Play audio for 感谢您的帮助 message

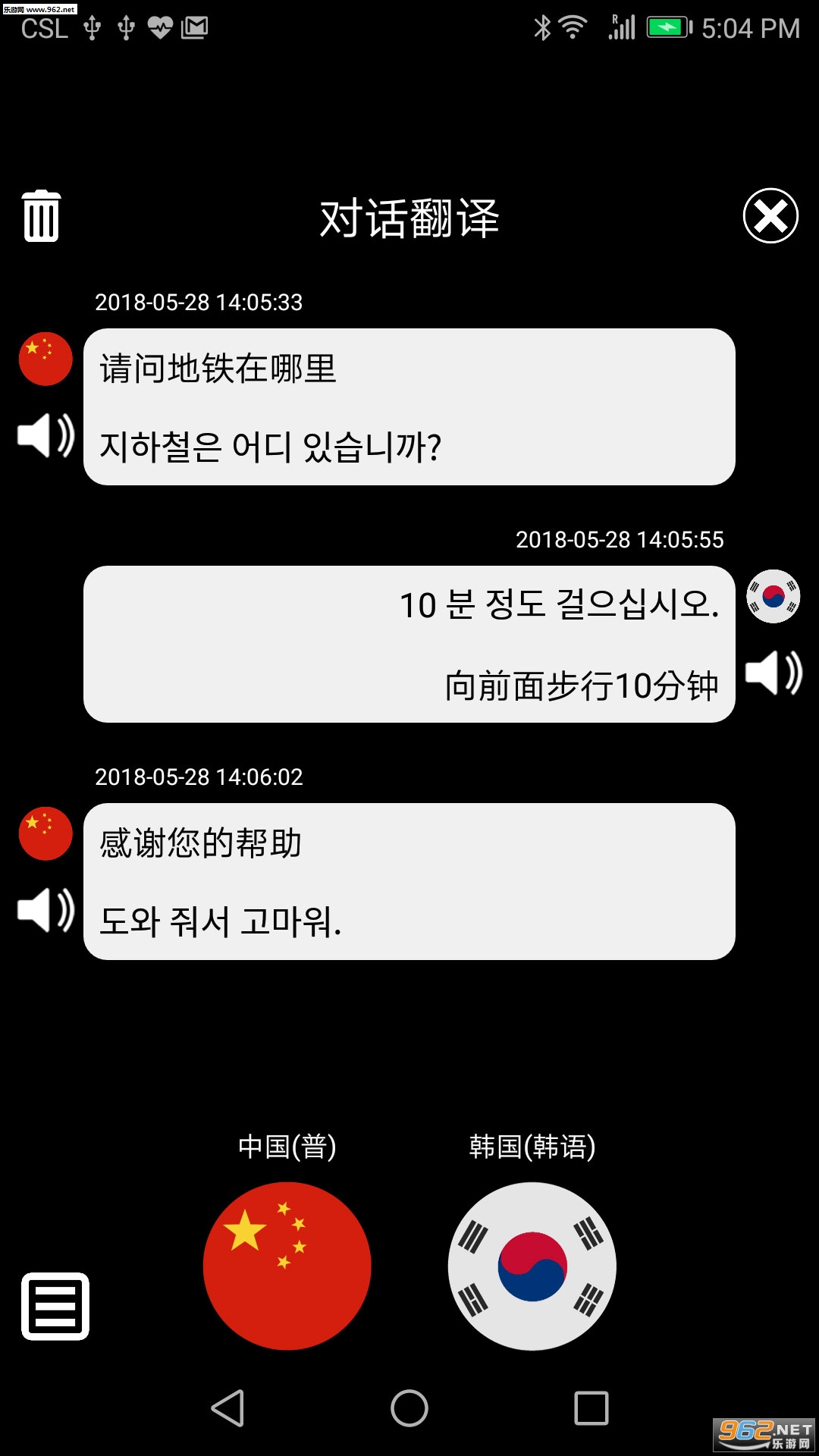pyautogui.click(x=46, y=910)
